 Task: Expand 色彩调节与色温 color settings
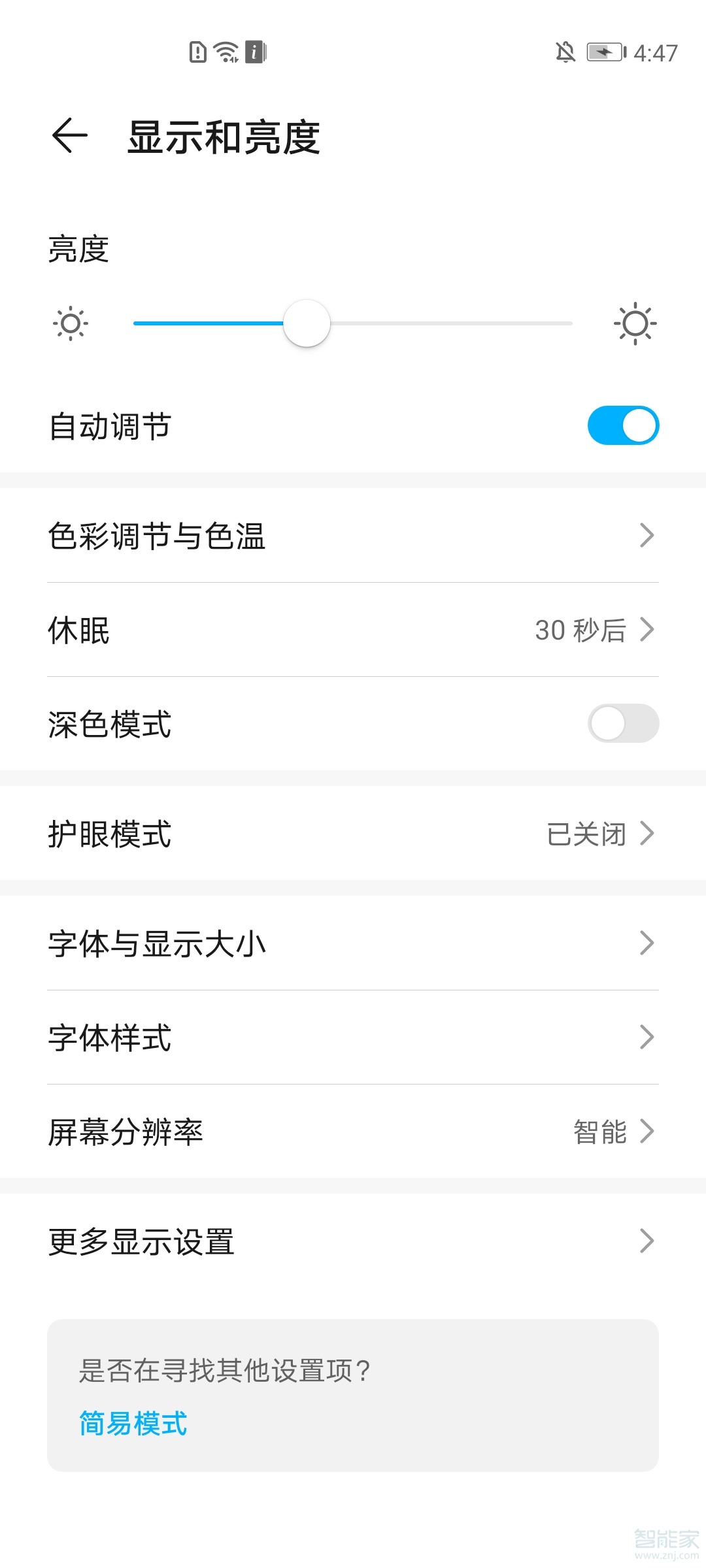coord(353,536)
